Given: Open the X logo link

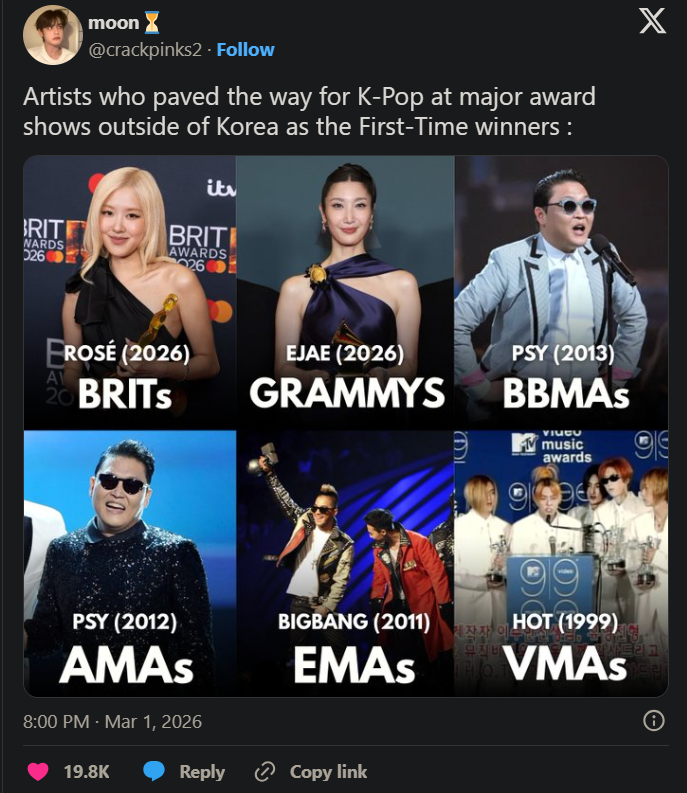Looking at the screenshot, I should pos(652,21).
